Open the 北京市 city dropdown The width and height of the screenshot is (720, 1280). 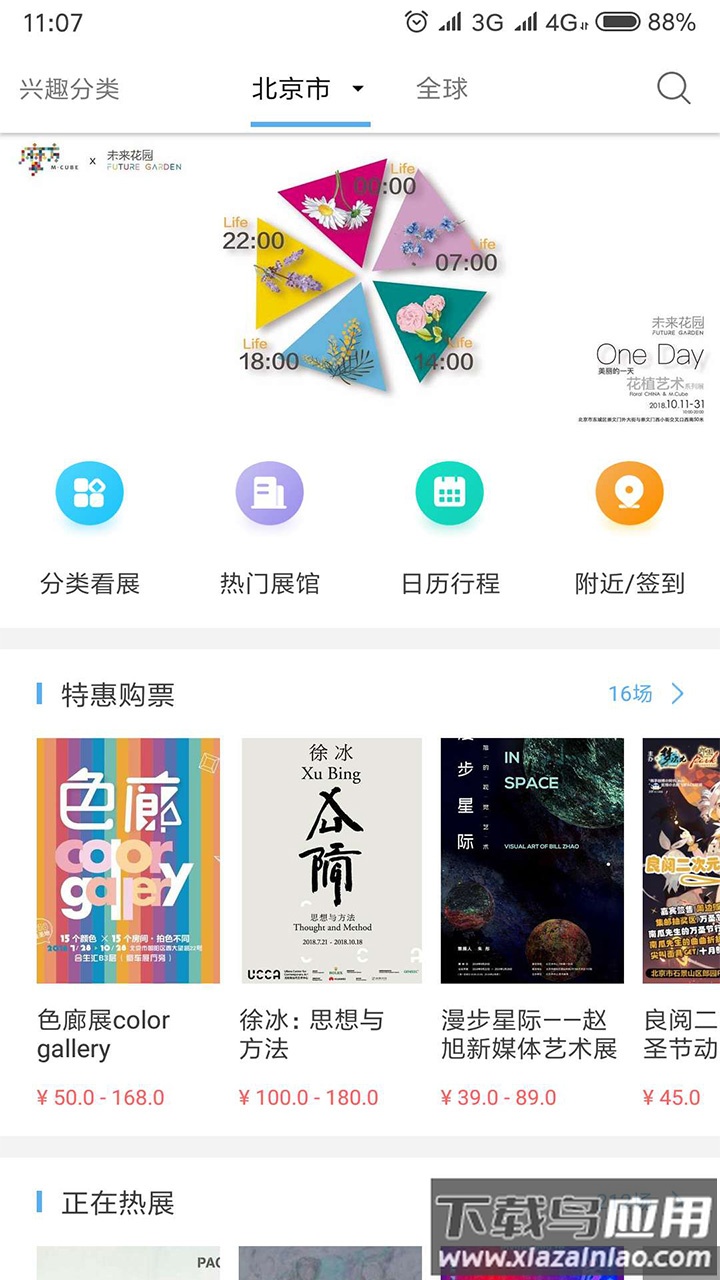pyautogui.click(x=309, y=89)
